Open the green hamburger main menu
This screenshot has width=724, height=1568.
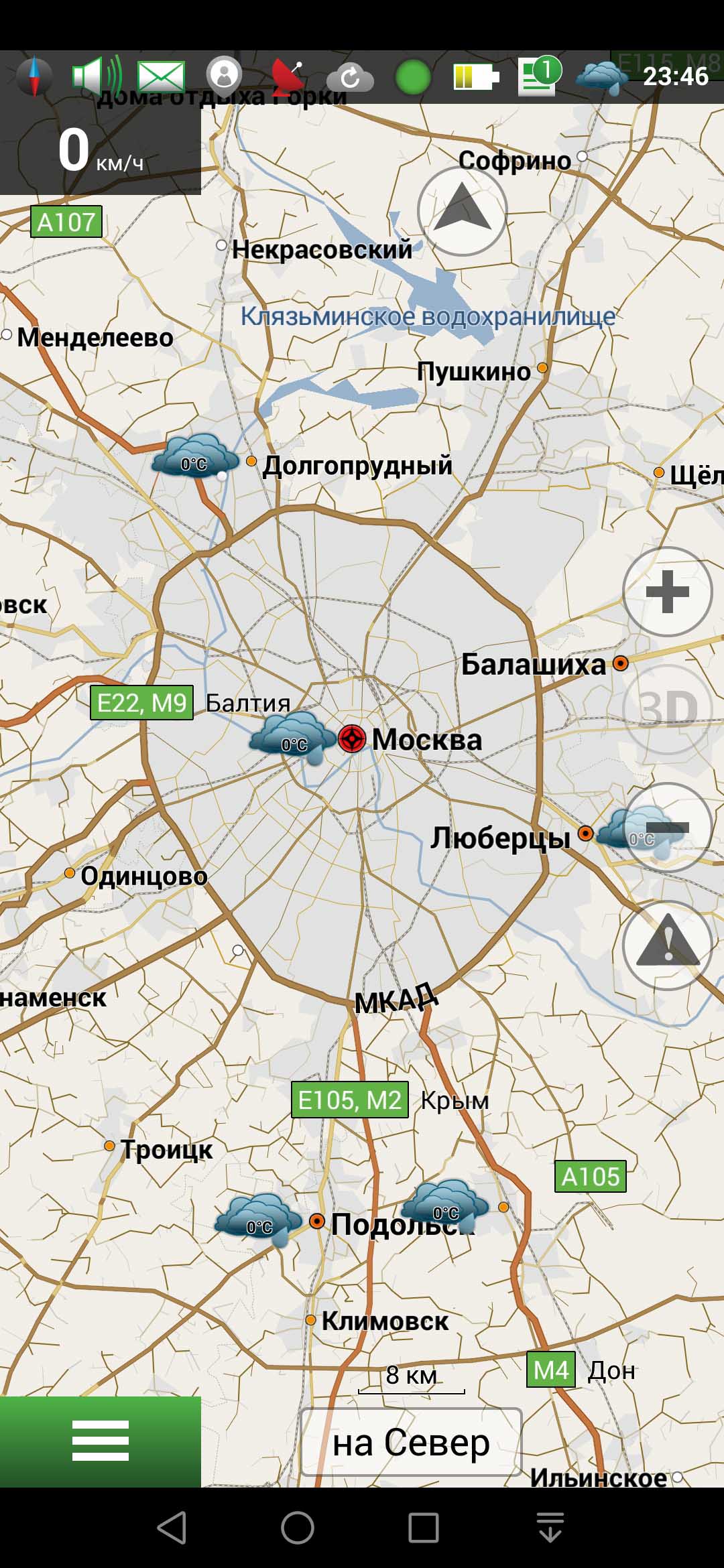point(101,1441)
